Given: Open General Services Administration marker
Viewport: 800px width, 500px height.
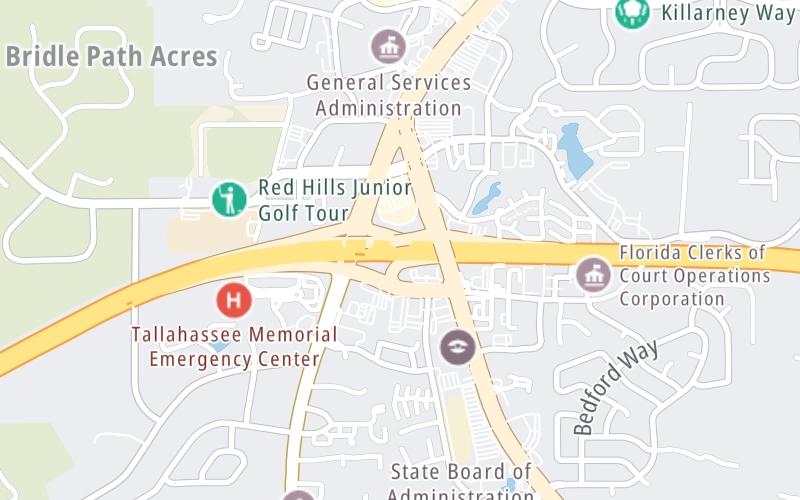Looking at the screenshot, I should click(388, 46).
